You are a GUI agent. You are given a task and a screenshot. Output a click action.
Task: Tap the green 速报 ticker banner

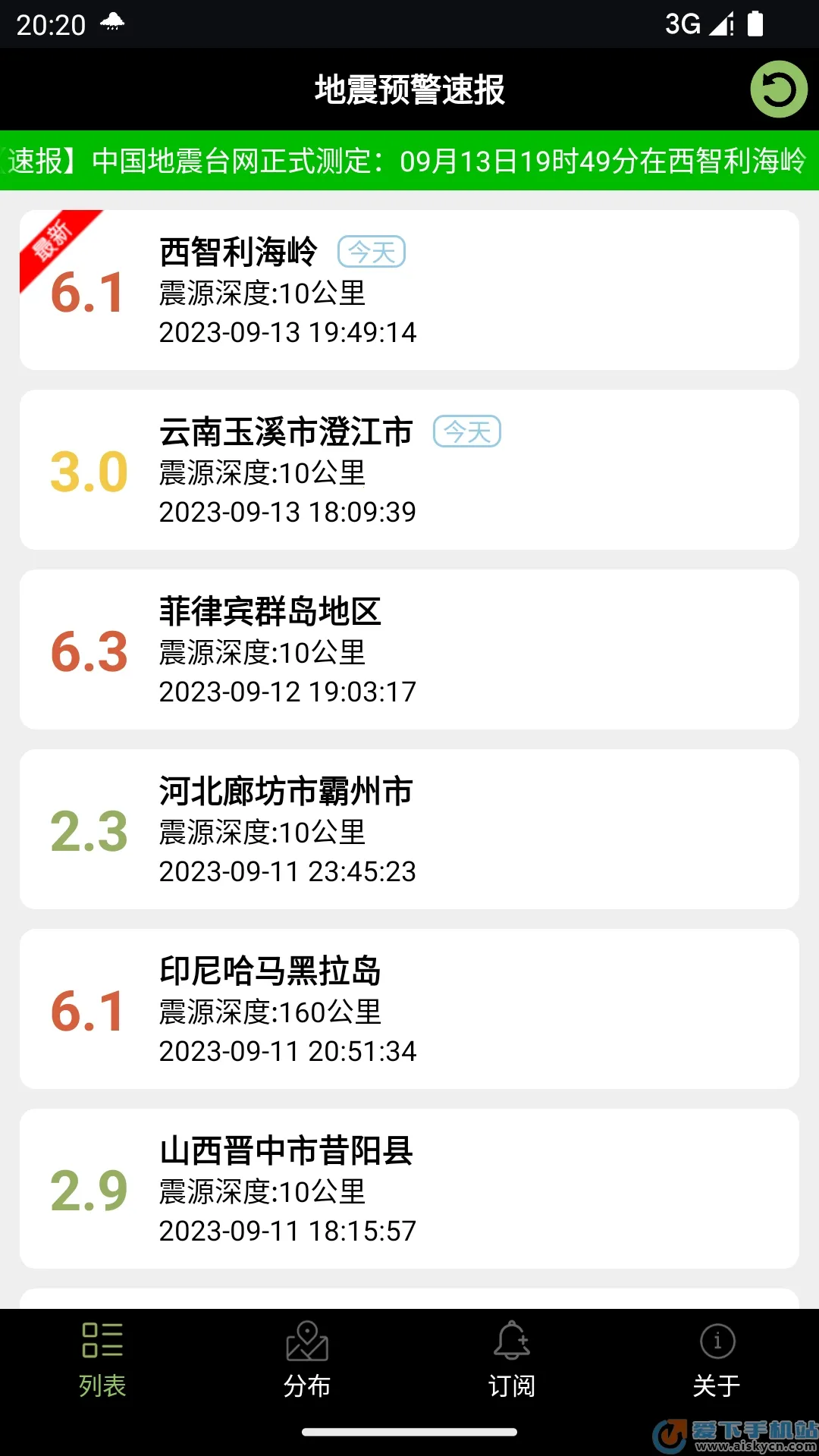pos(409,161)
